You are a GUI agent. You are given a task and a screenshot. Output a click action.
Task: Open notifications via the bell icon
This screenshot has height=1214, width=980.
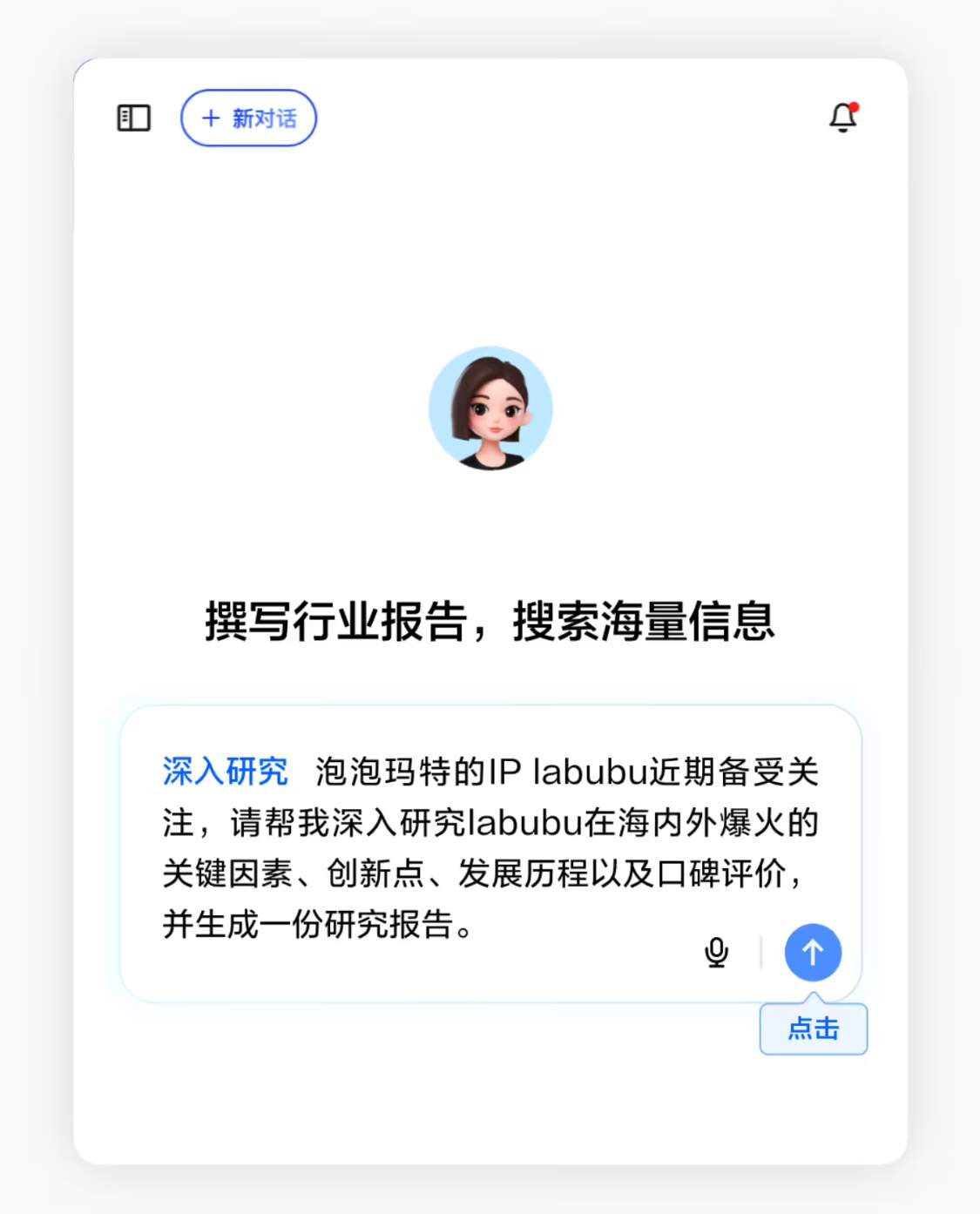pos(842,119)
